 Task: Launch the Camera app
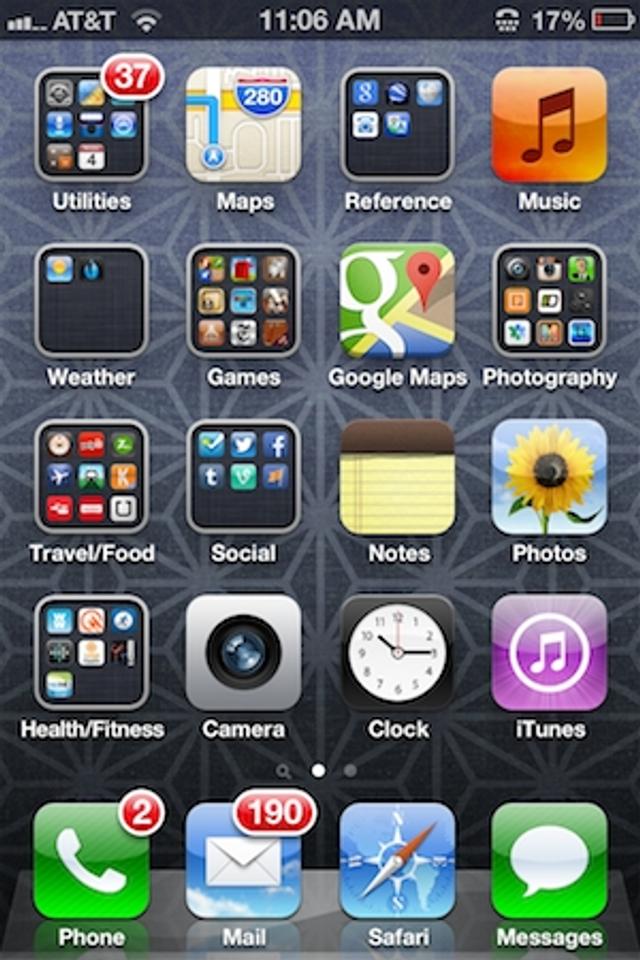coord(244,653)
